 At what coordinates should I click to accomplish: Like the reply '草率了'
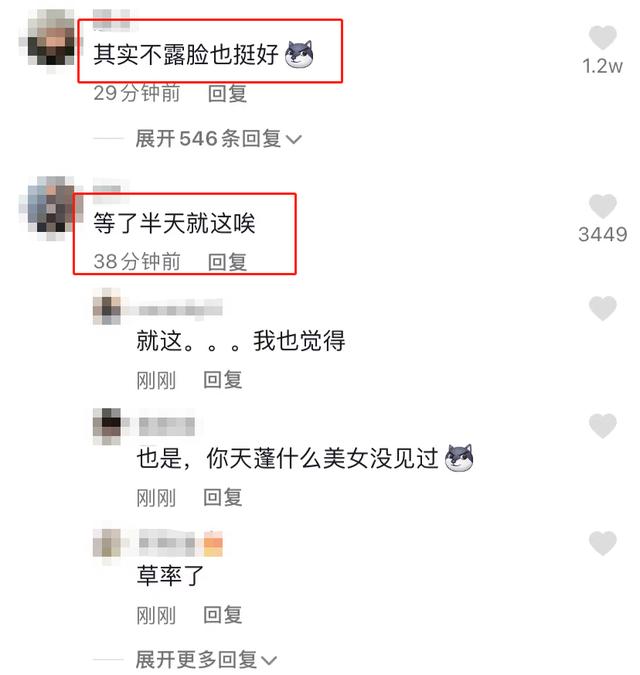(602, 544)
